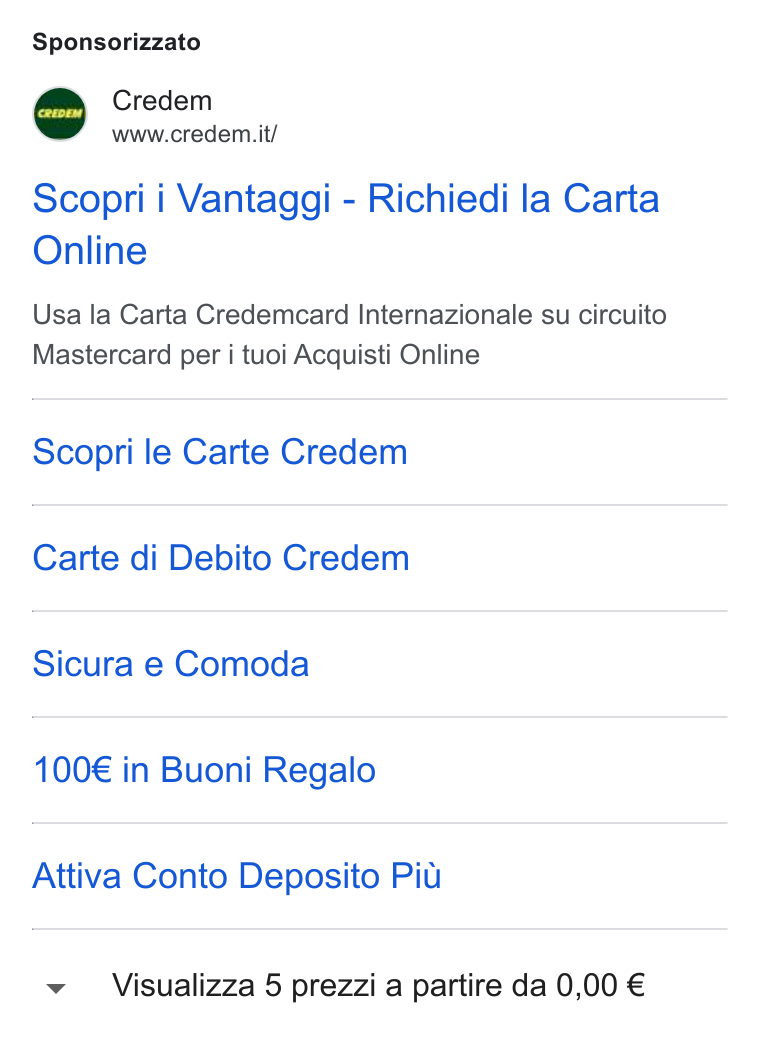The image size is (760, 1046).
Task: Open 100€ in Buoni Regalo link
Action: (x=204, y=770)
